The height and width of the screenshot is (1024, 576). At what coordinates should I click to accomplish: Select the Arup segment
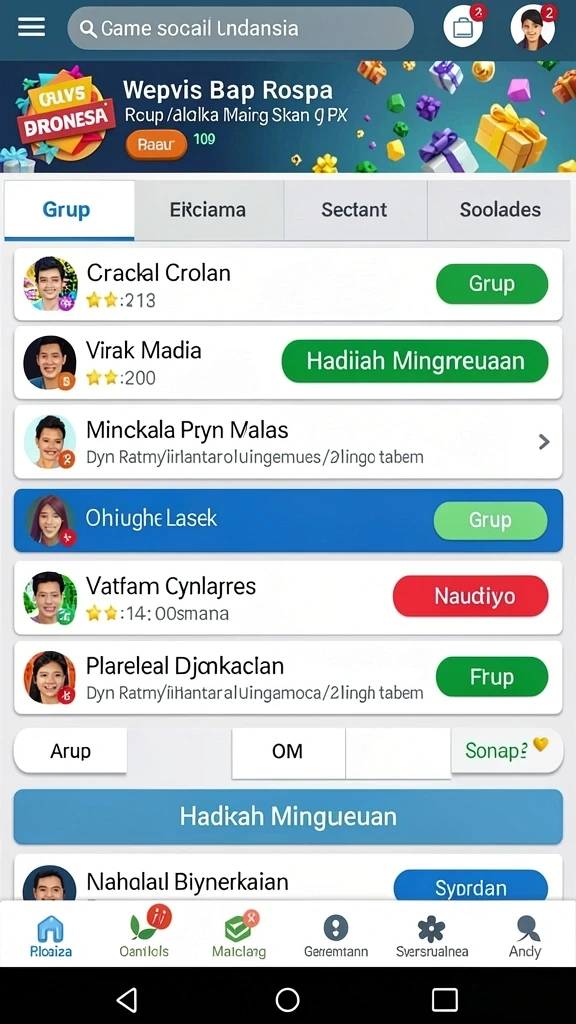coord(71,751)
